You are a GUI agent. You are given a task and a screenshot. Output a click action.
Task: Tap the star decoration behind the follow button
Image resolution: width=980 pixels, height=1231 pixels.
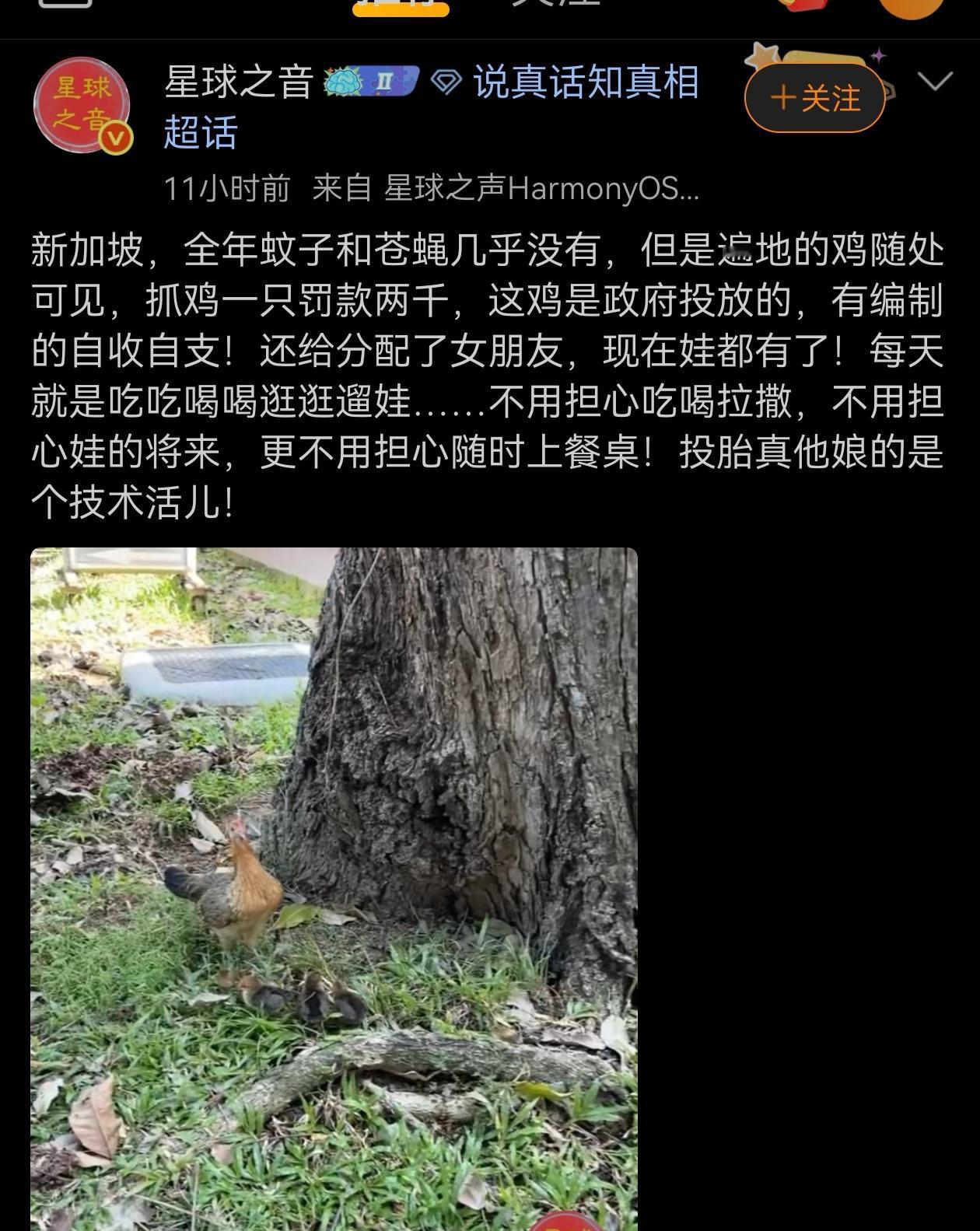pyautogui.click(x=762, y=53)
